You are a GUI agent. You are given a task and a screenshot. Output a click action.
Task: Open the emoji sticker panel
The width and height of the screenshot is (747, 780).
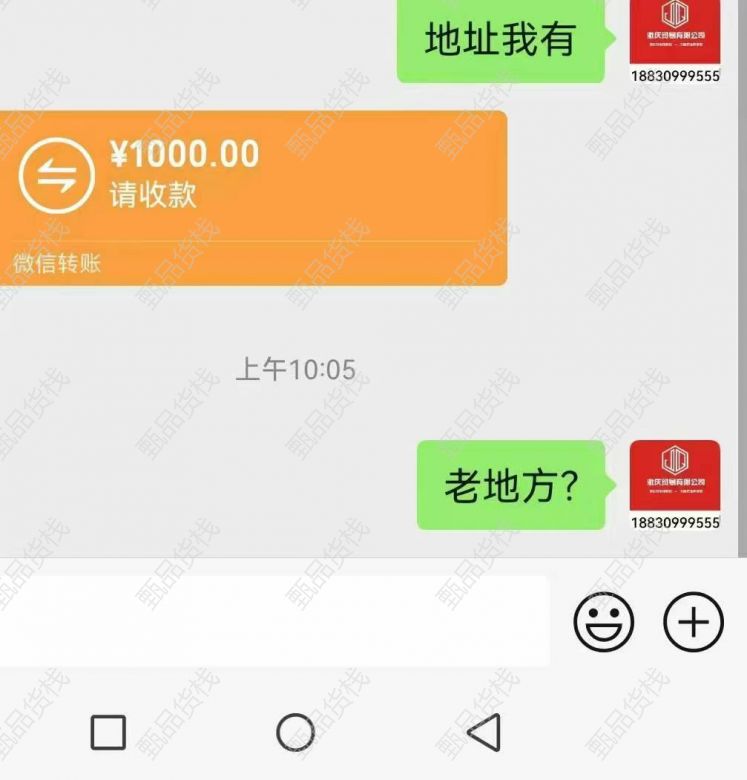603,622
